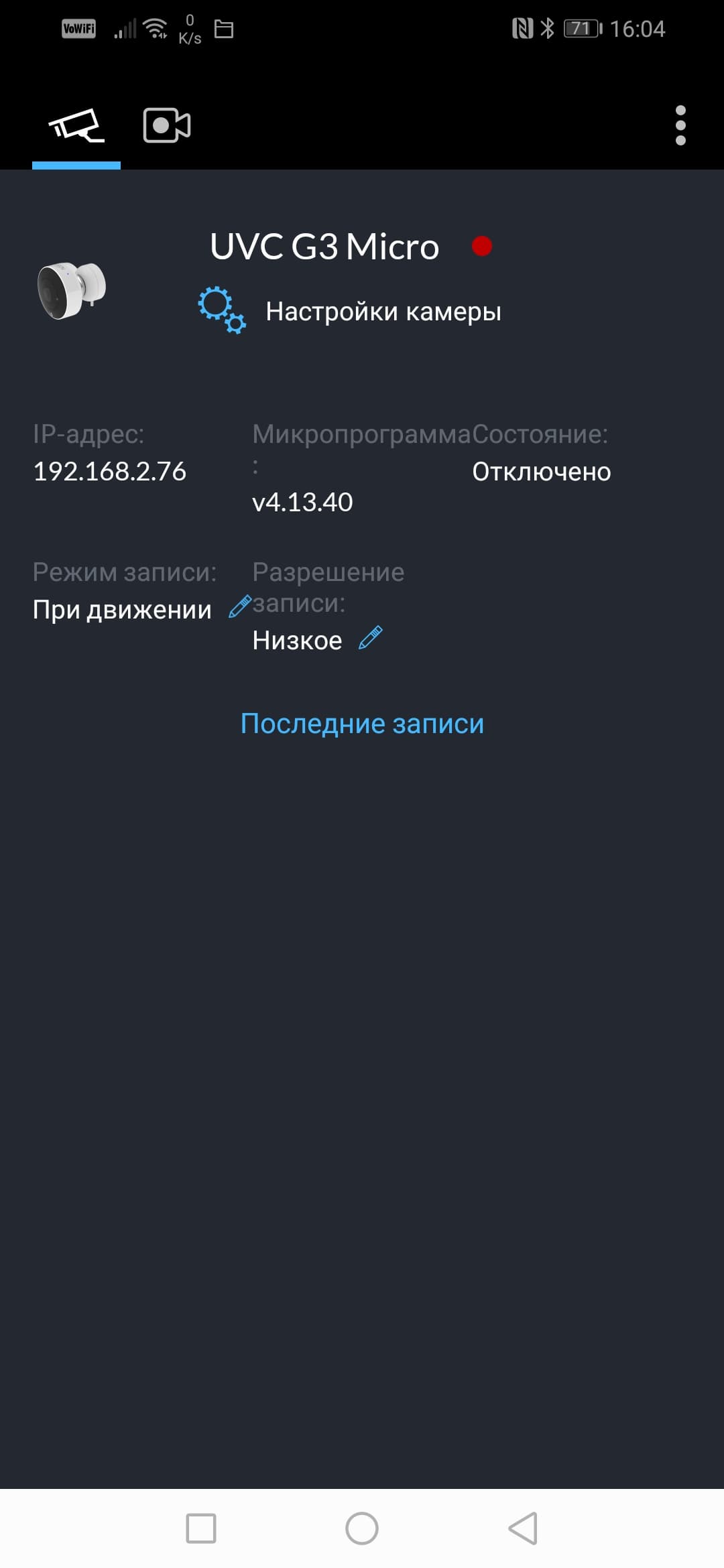Switch to the recordings tab
Screen dimensions: 724x1568
click(x=167, y=125)
